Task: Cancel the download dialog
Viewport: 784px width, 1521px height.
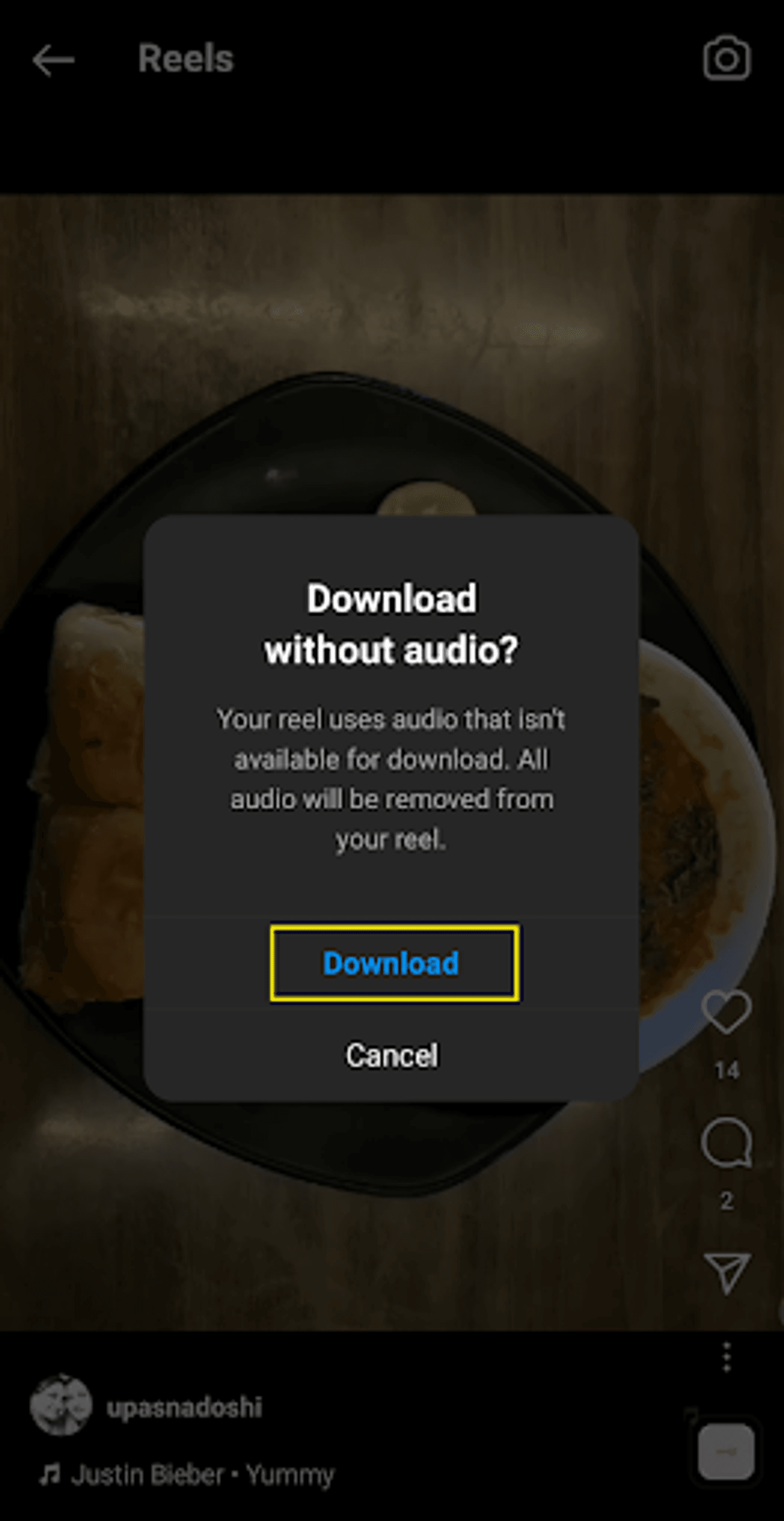Action: pos(392,1055)
